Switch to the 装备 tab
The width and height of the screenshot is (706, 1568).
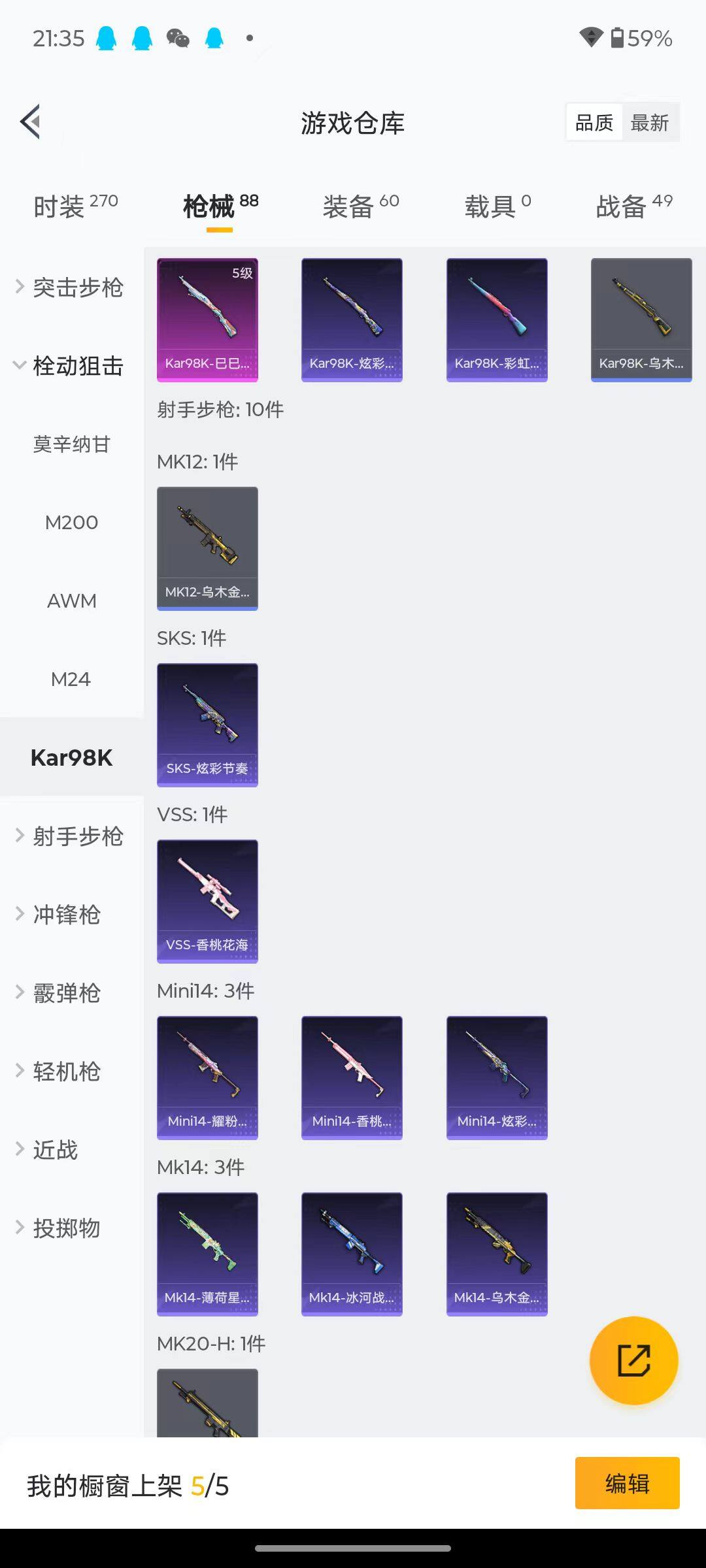pyautogui.click(x=360, y=206)
